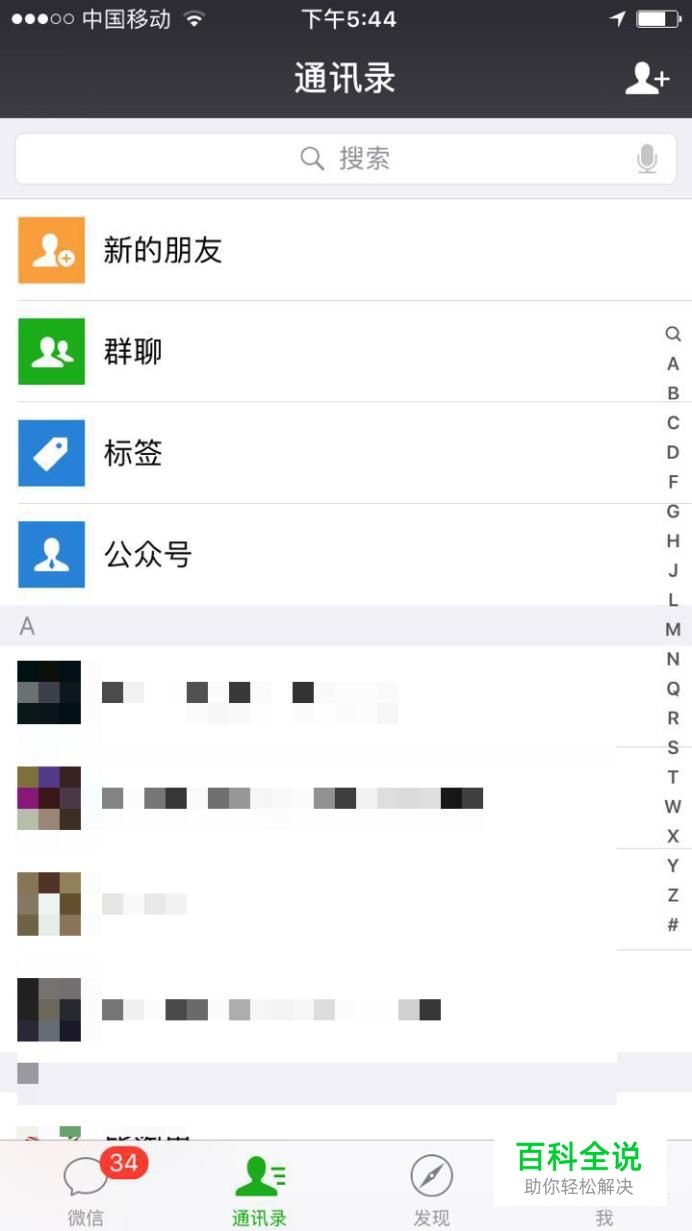
Task: Tap the voice search microphone
Action: 647,158
